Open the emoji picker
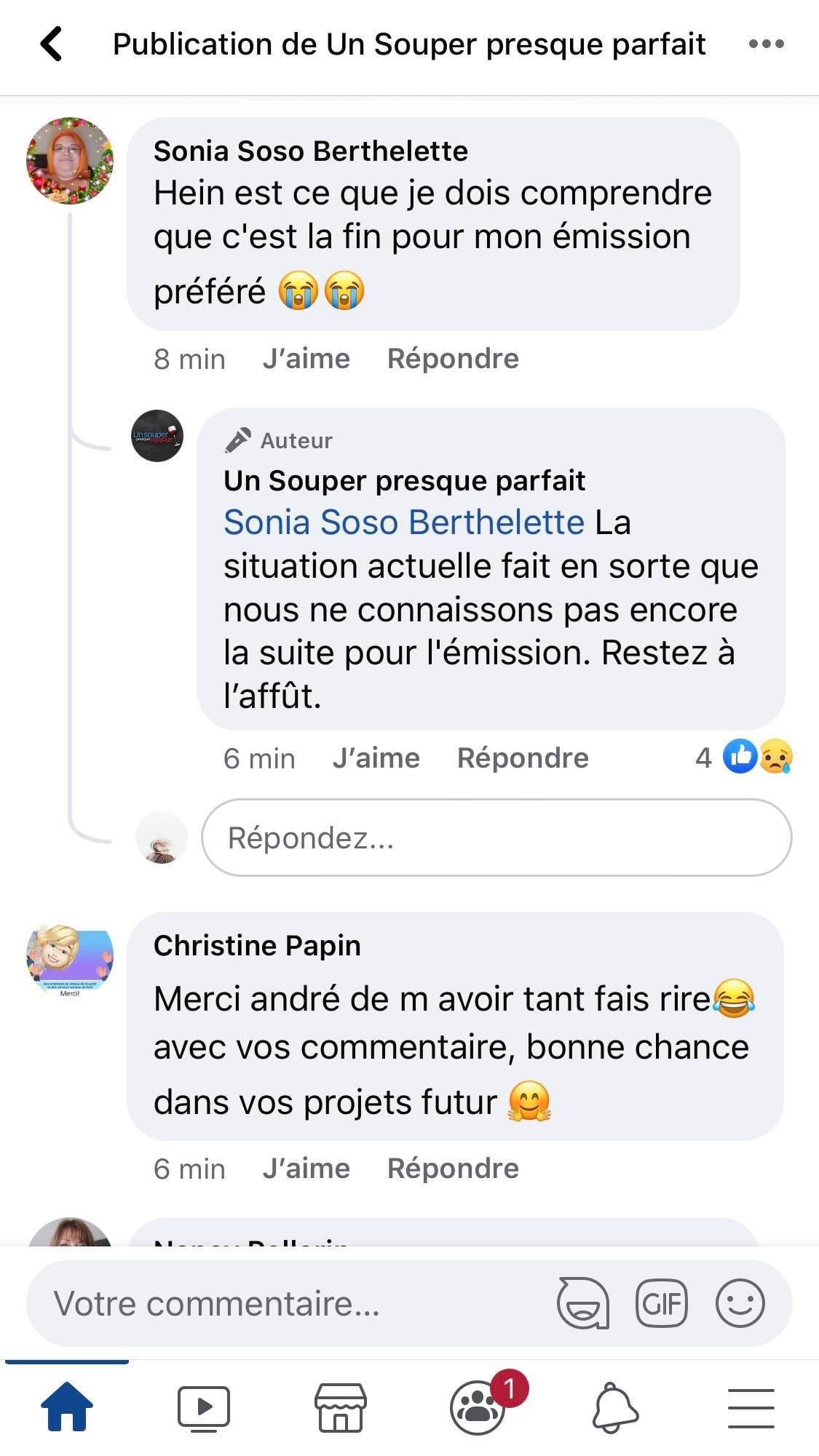 (740, 1303)
